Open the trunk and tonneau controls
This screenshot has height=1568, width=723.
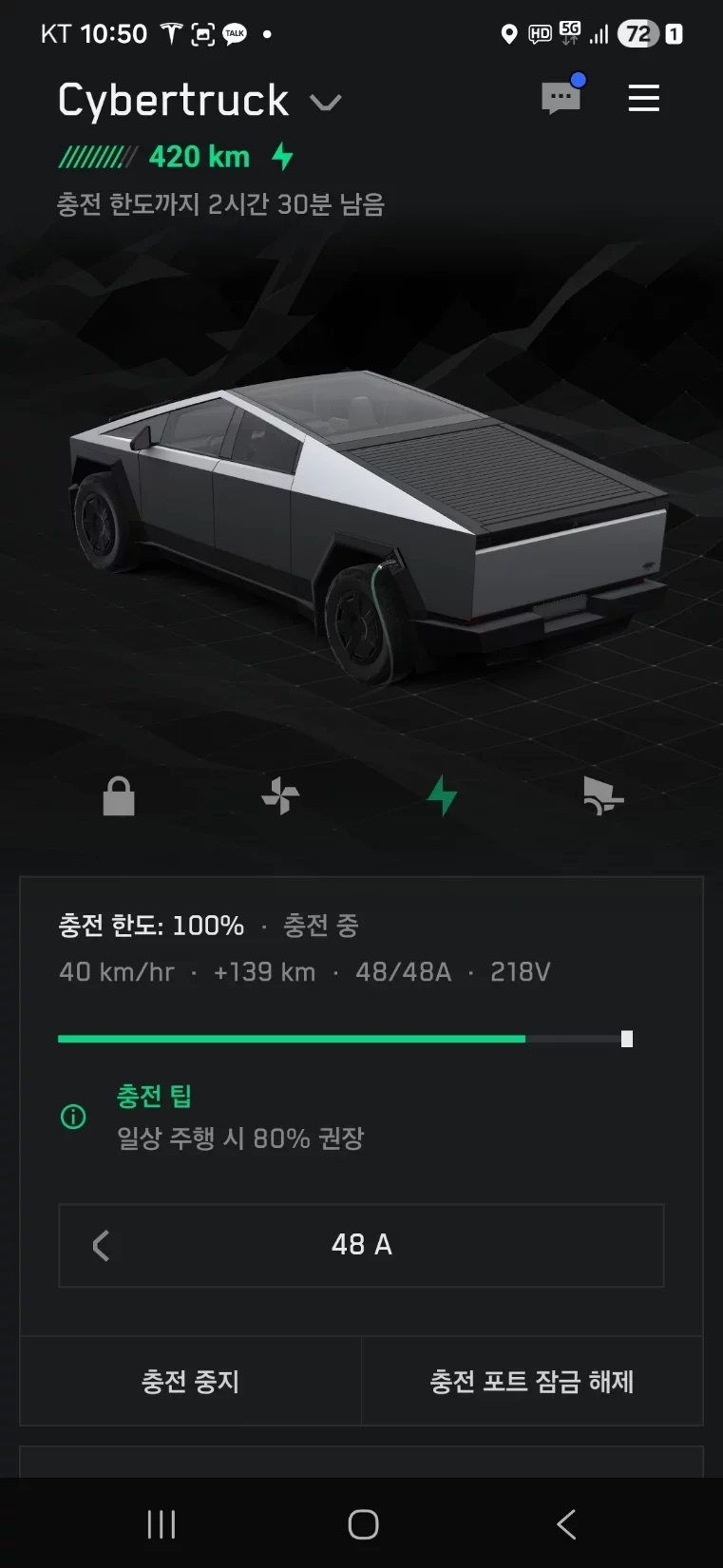604,796
